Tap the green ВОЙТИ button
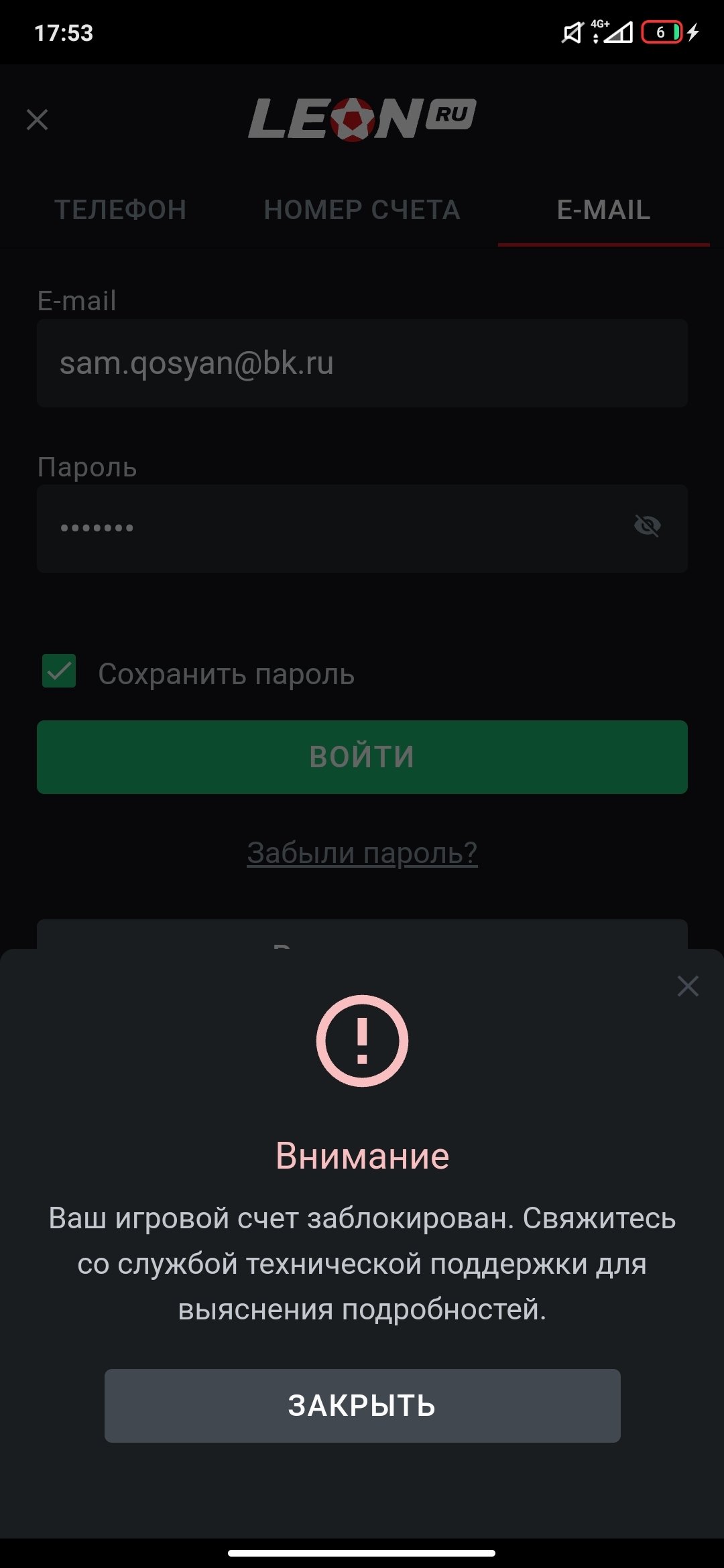 (x=362, y=757)
